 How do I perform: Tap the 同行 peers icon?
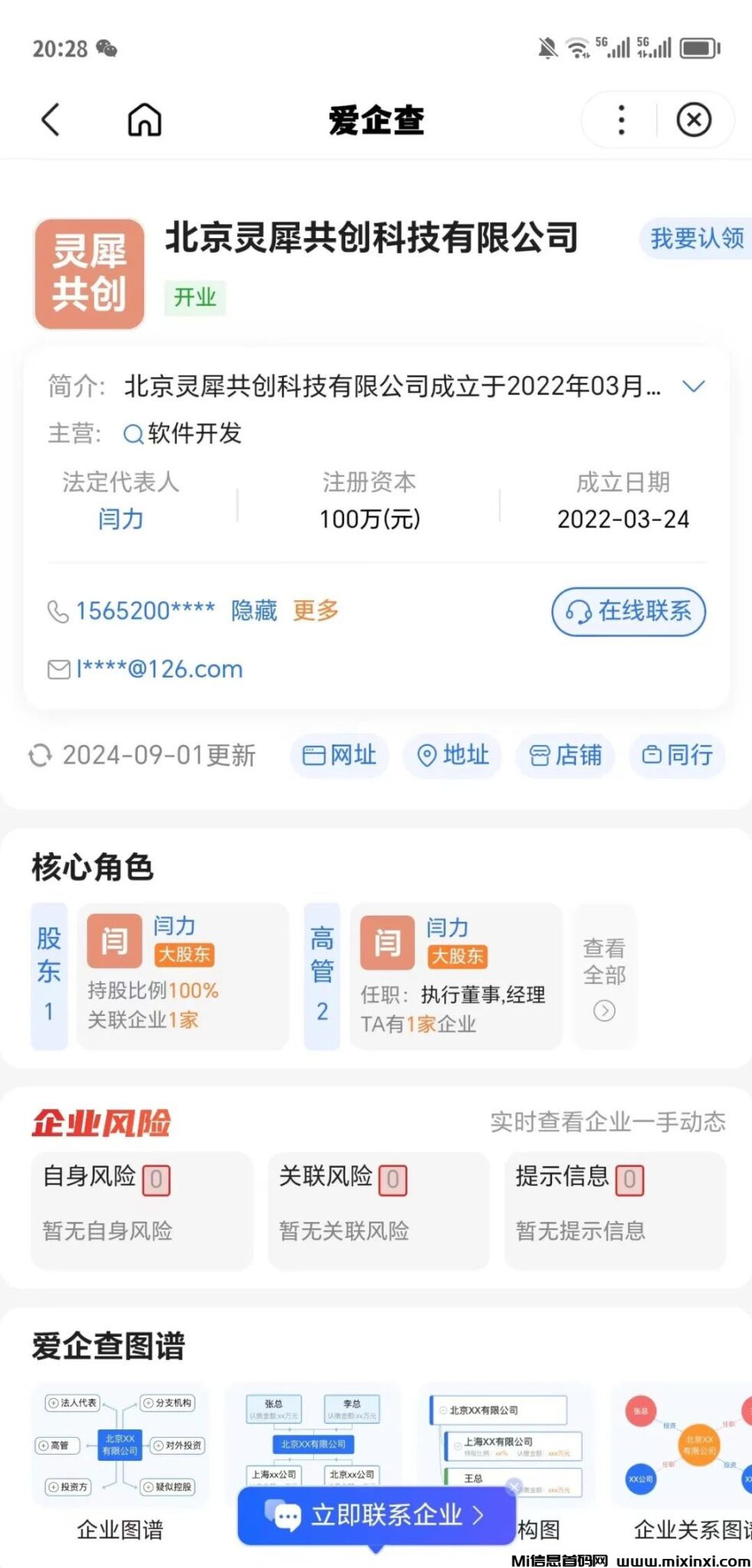coord(650,755)
